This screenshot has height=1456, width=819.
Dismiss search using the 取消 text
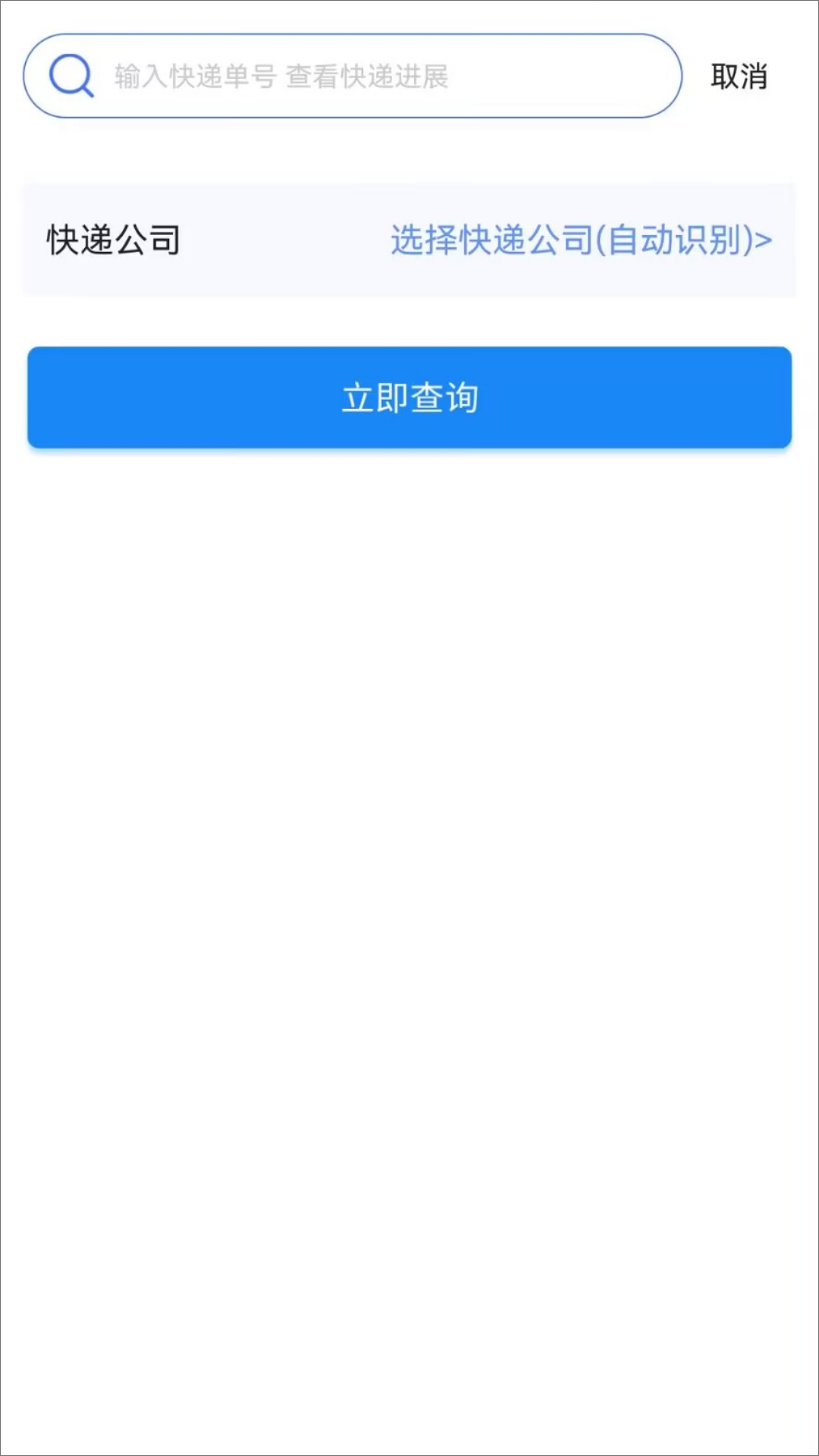coord(739,74)
